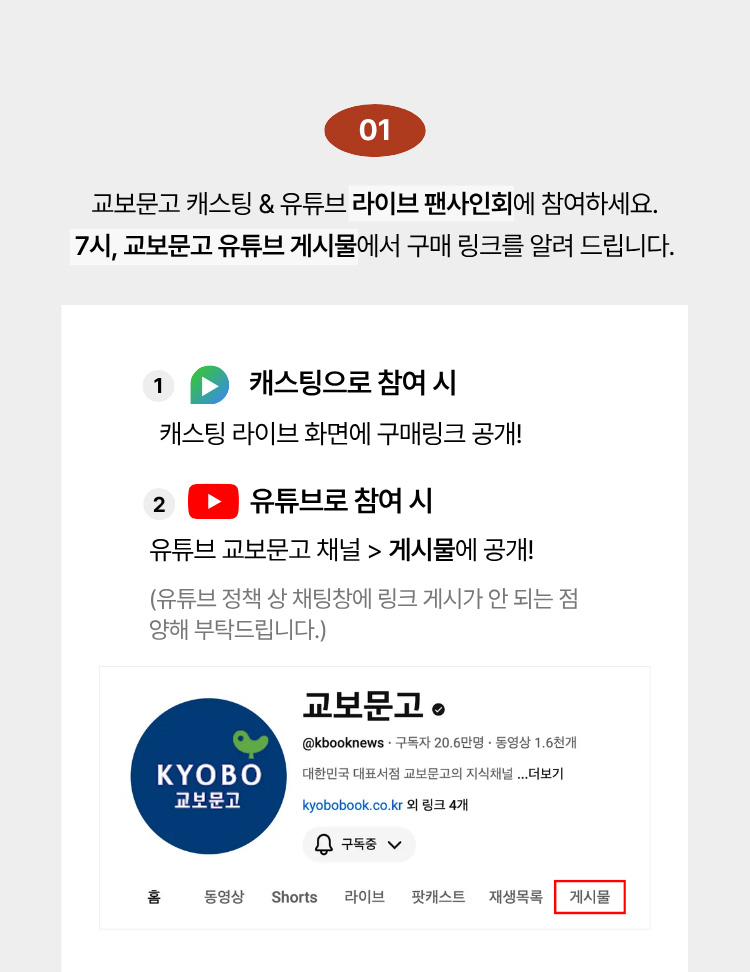Image resolution: width=750 pixels, height=972 pixels.
Task: Switch to the highlighted 게시물 tab
Action: pyautogui.click(x=590, y=897)
